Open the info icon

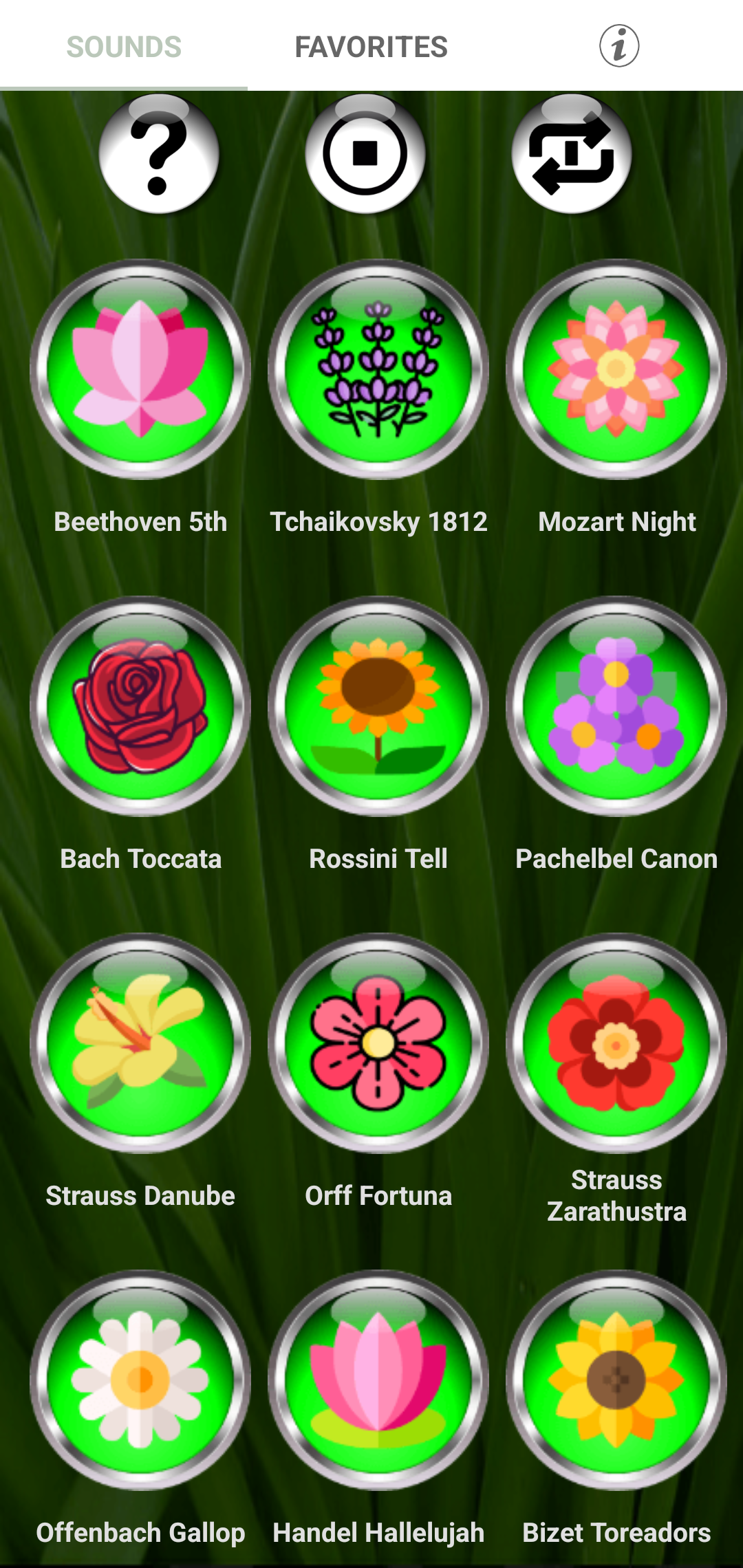pos(619,46)
